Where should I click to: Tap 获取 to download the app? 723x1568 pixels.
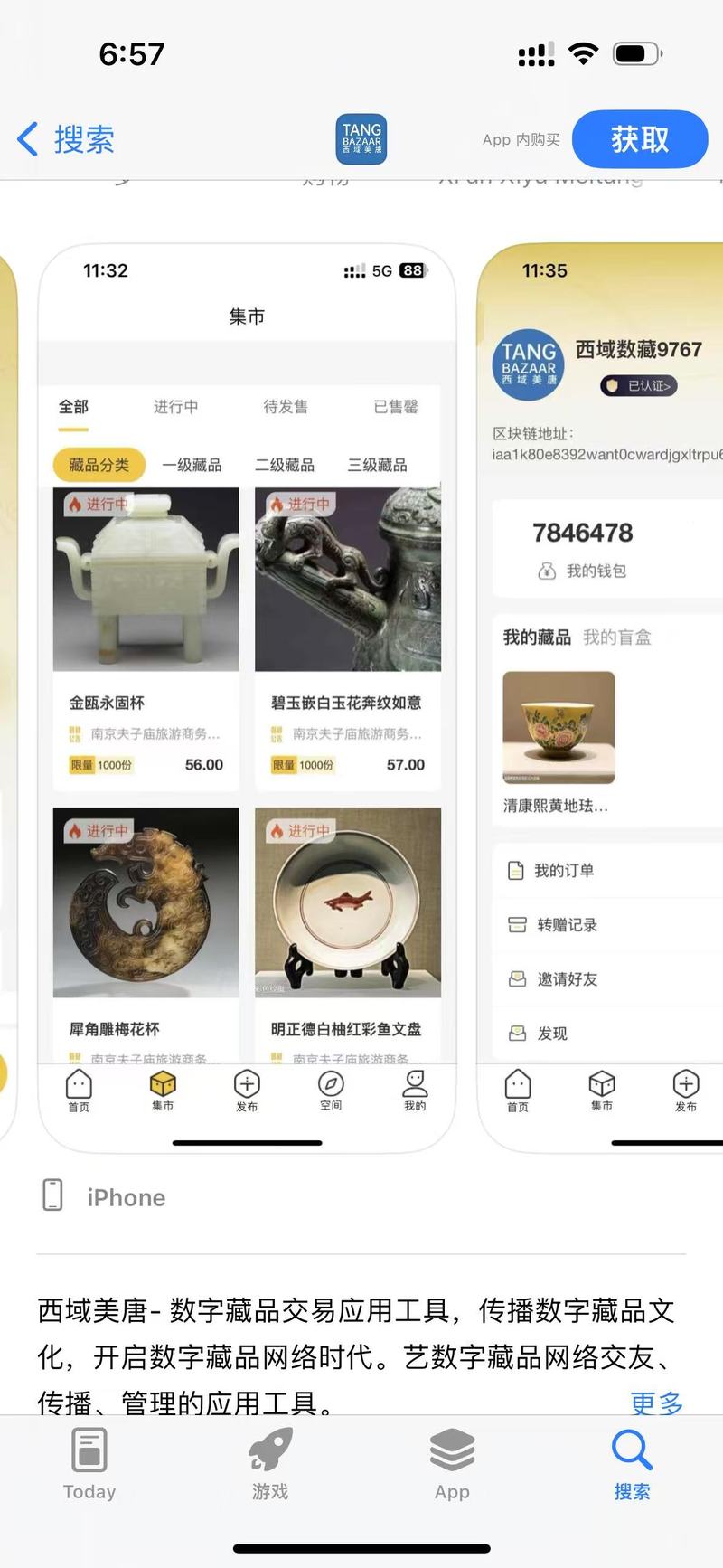[x=640, y=139]
